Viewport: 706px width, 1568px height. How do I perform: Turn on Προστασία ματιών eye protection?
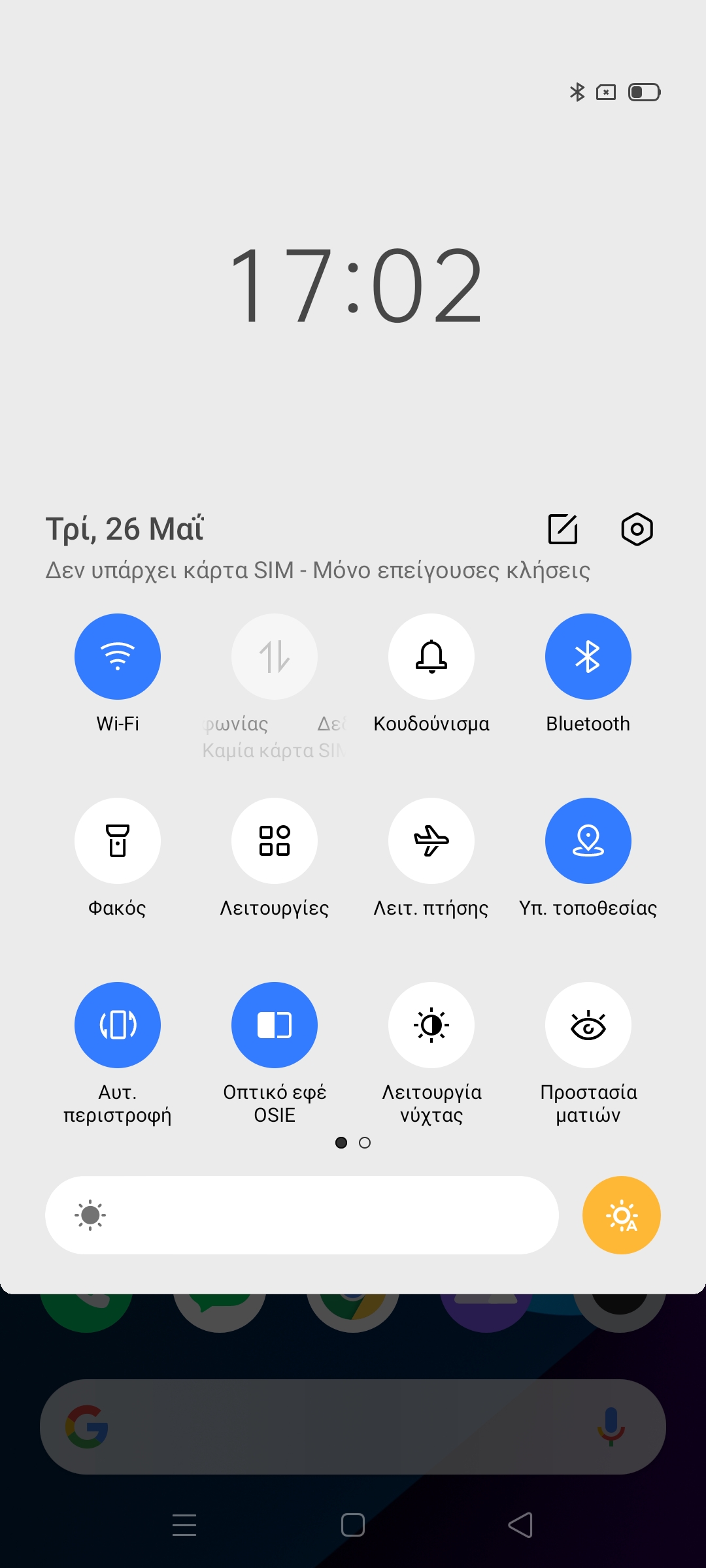point(588,1025)
